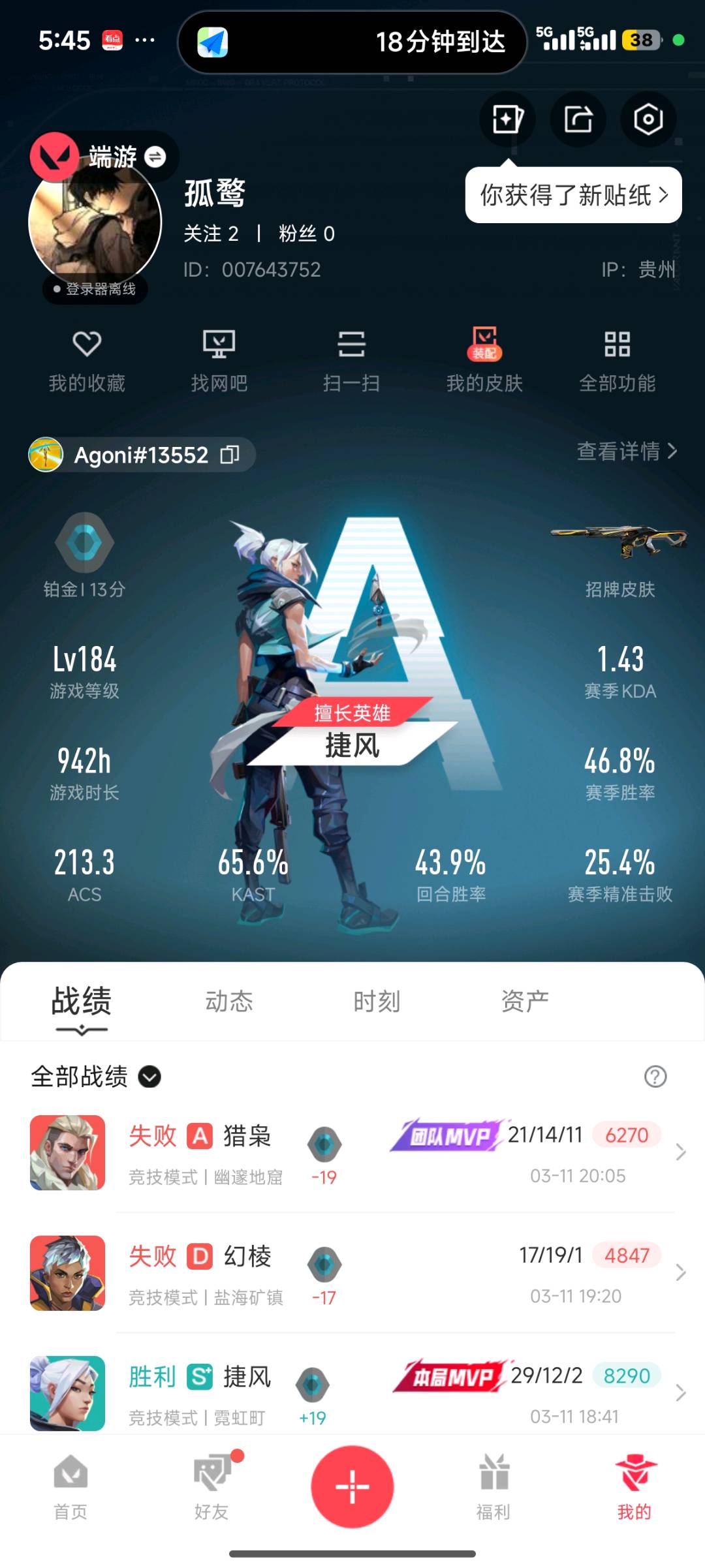This screenshot has height=1568, width=705.
Task: Tap the red plus create button
Action: [352, 1487]
